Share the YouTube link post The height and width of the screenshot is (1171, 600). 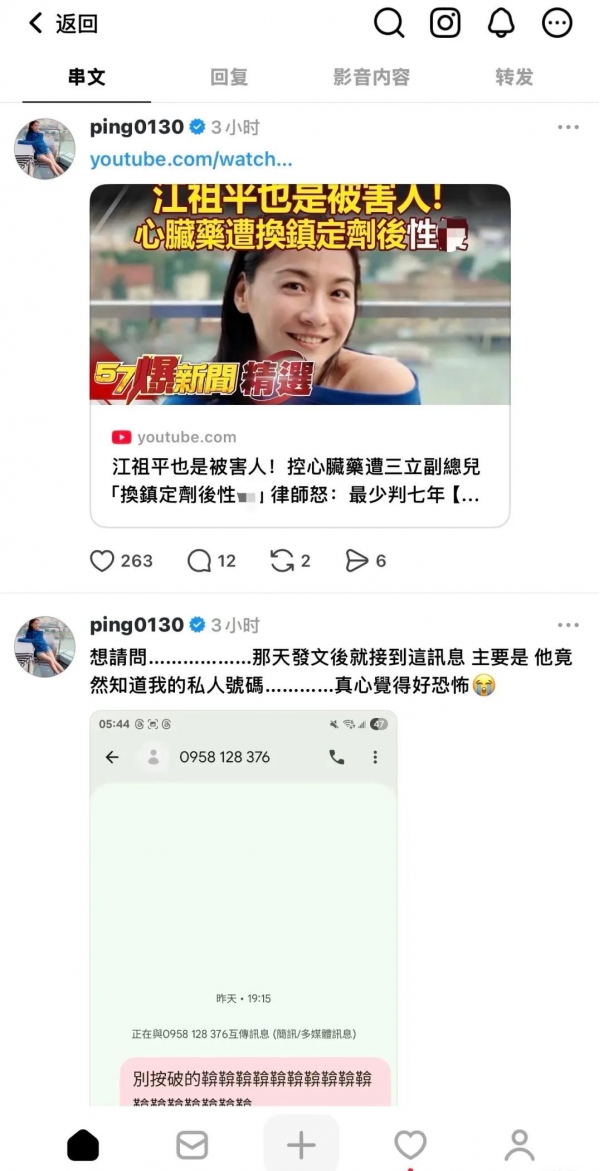357,561
